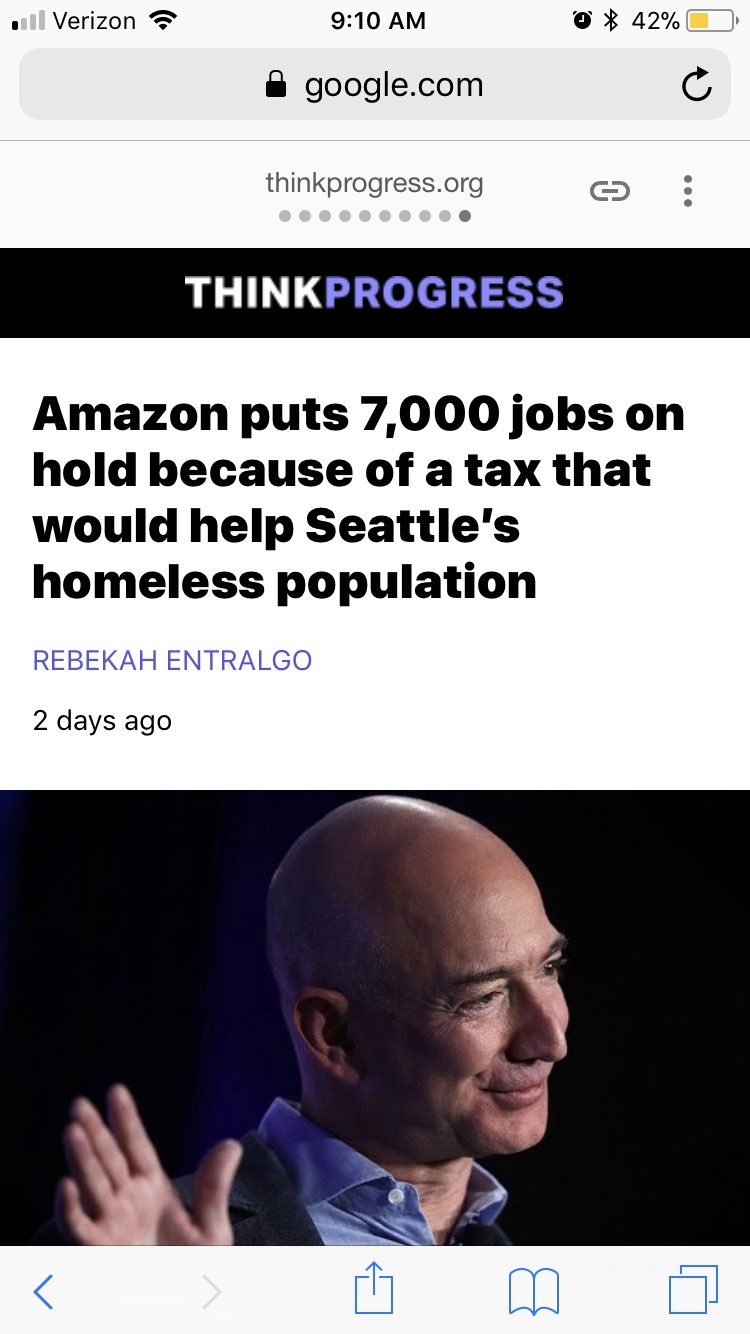
Task: Go back to the previous page
Action: [x=43, y=1291]
